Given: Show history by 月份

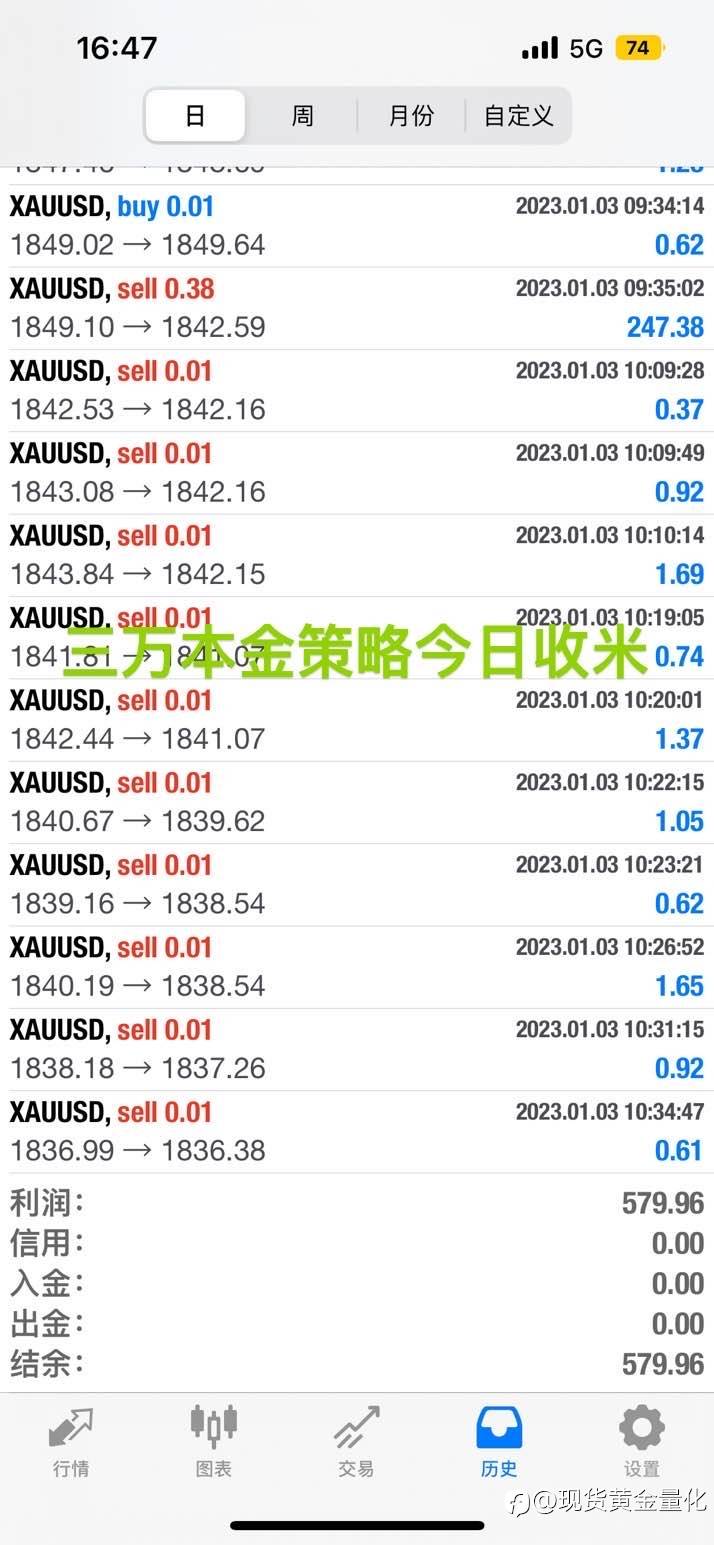Looking at the screenshot, I should 411,116.
